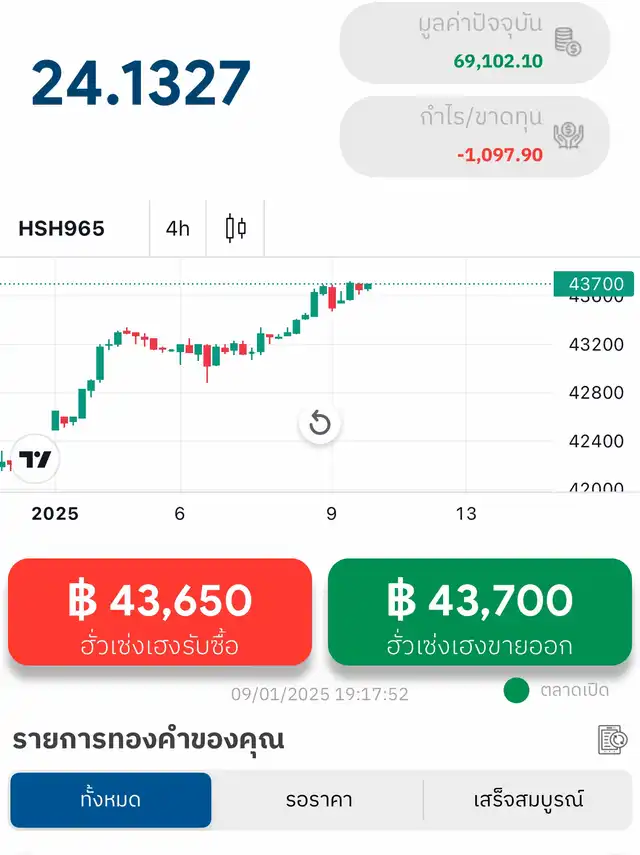Switch to the ทั้งหมด tab
Image resolution: width=640 pixels, height=855 pixels.
(111, 800)
